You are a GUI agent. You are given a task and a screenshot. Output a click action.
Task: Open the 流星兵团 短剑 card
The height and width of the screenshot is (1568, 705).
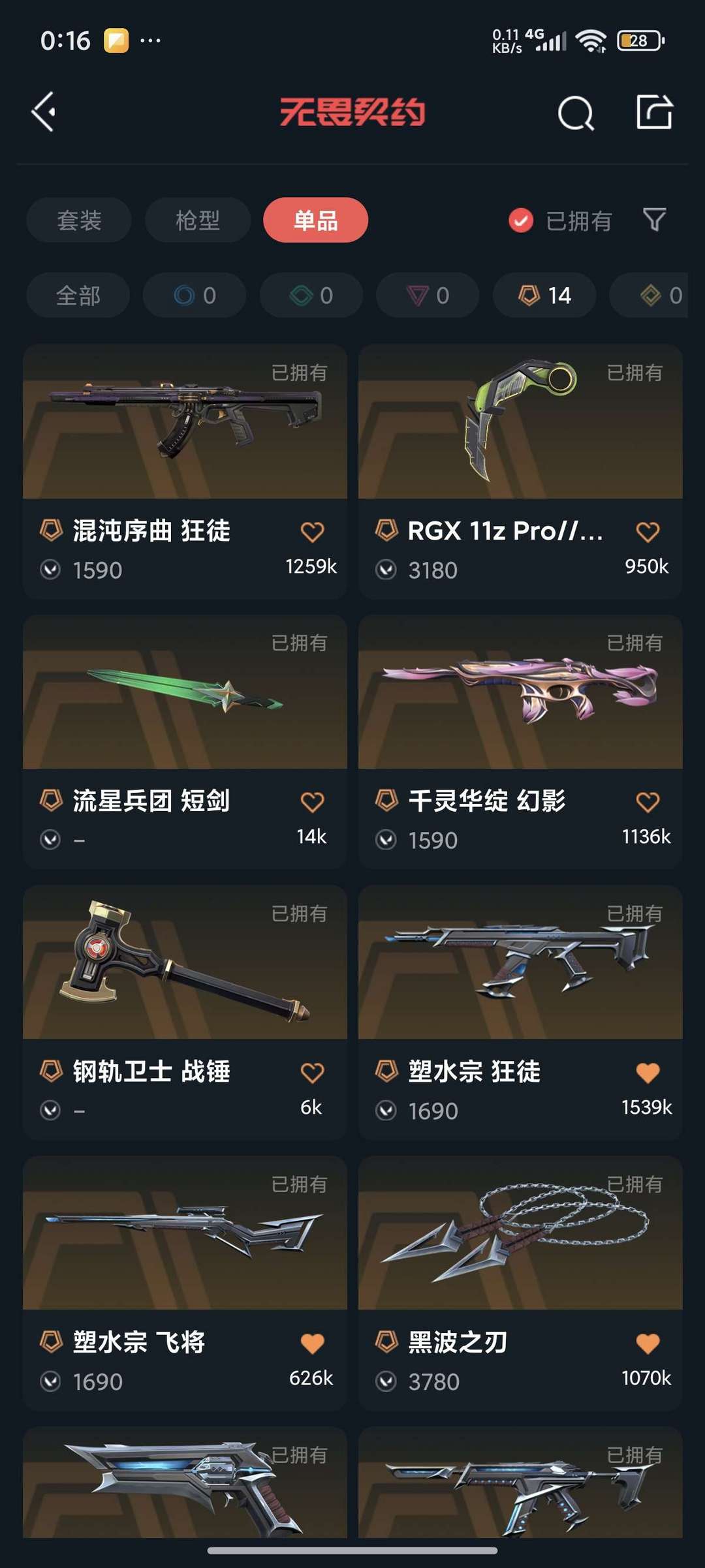[185, 741]
